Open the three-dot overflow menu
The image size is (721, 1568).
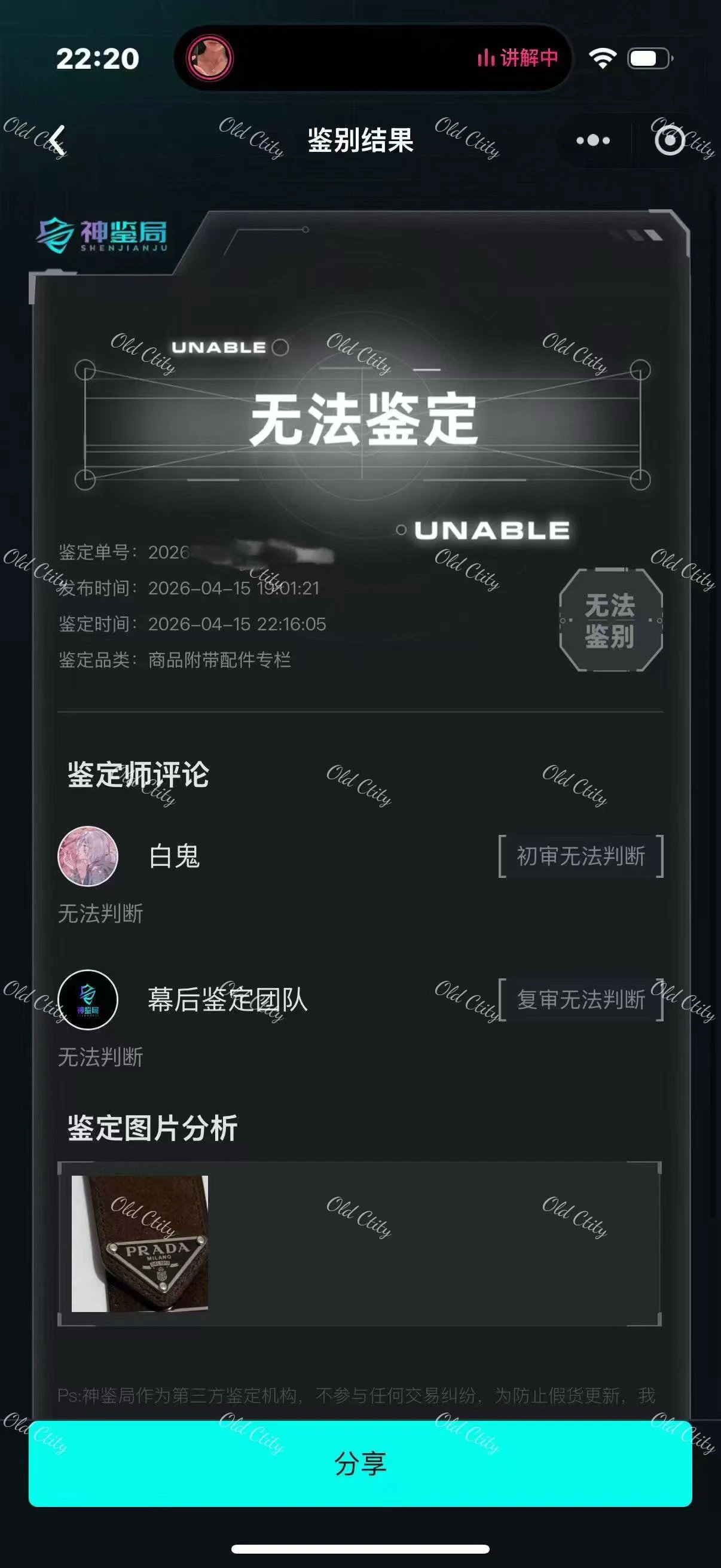[592, 141]
